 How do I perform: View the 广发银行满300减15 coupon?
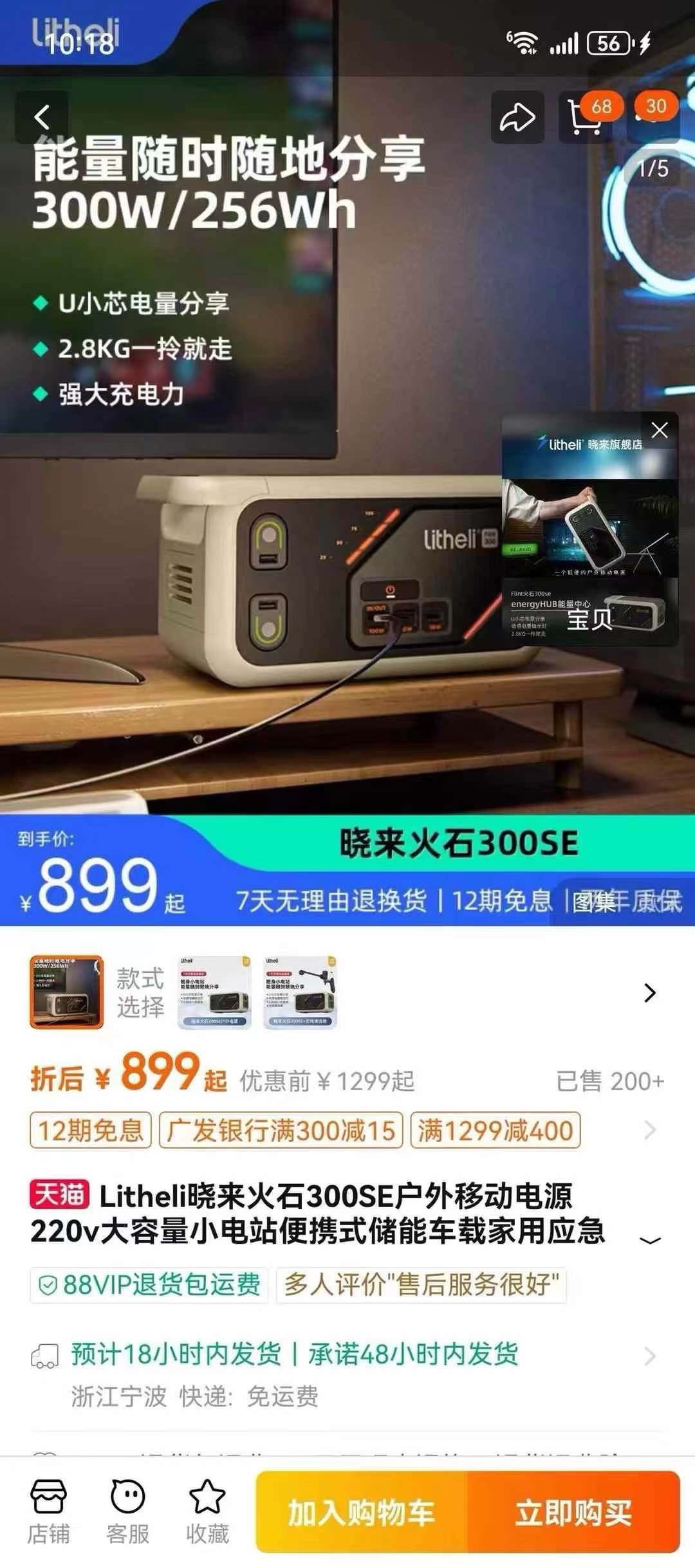pos(281,1131)
